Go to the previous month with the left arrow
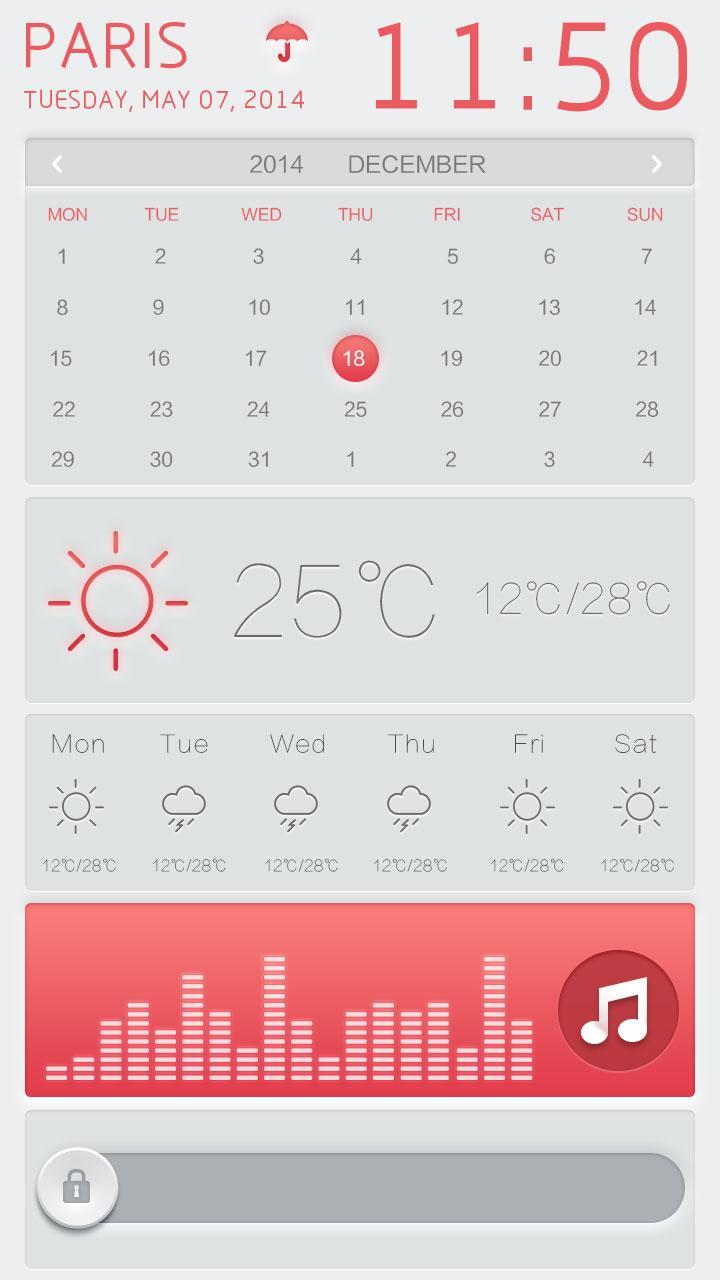720x1280 pixels. click(57, 163)
